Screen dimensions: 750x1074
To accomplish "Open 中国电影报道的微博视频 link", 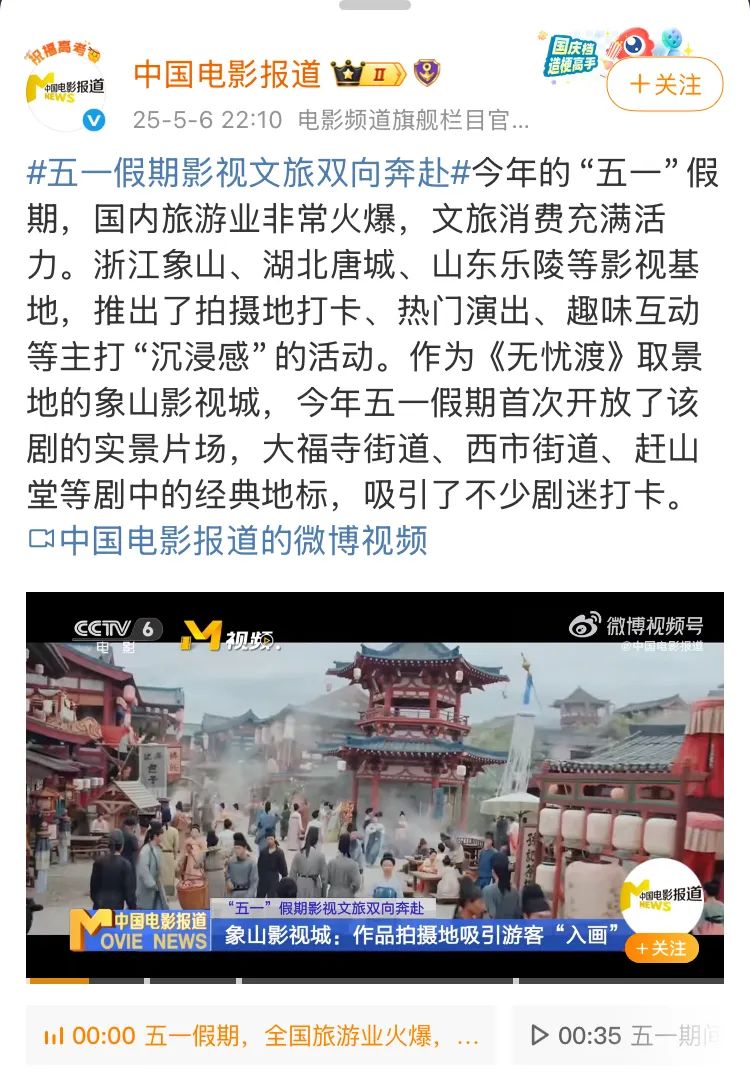I will [x=243, y=540].
